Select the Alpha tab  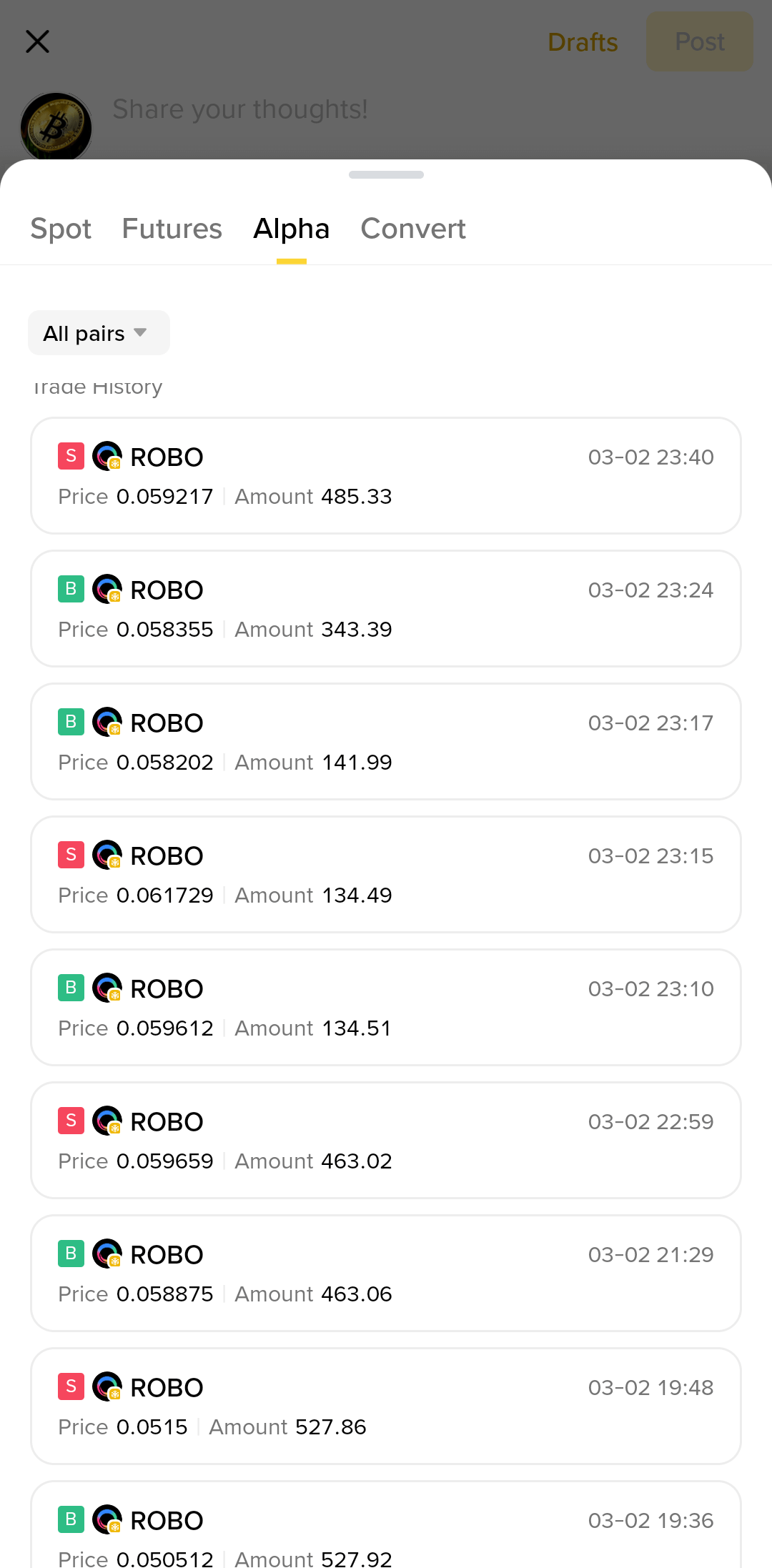[x=292, y=229]
